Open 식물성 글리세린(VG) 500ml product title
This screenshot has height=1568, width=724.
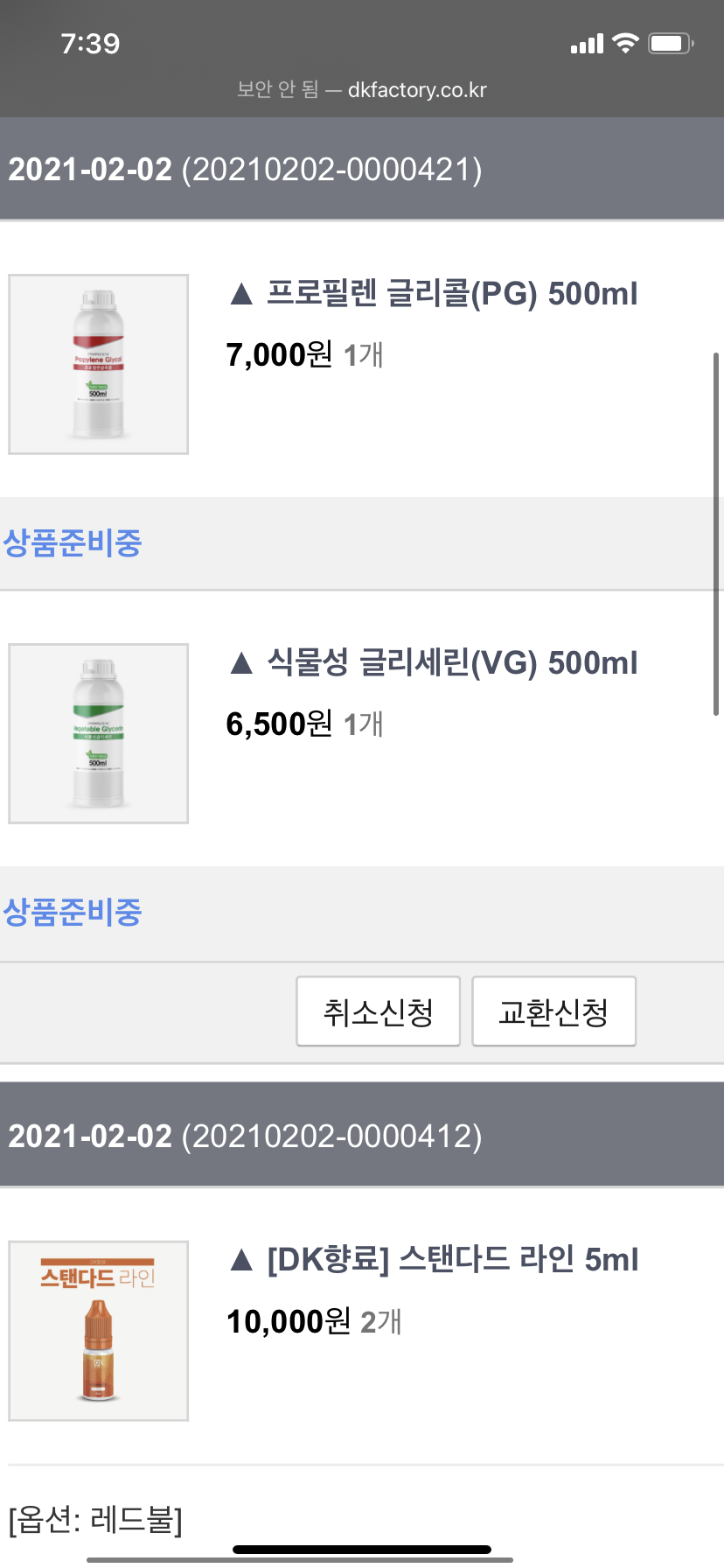point(451,663)
